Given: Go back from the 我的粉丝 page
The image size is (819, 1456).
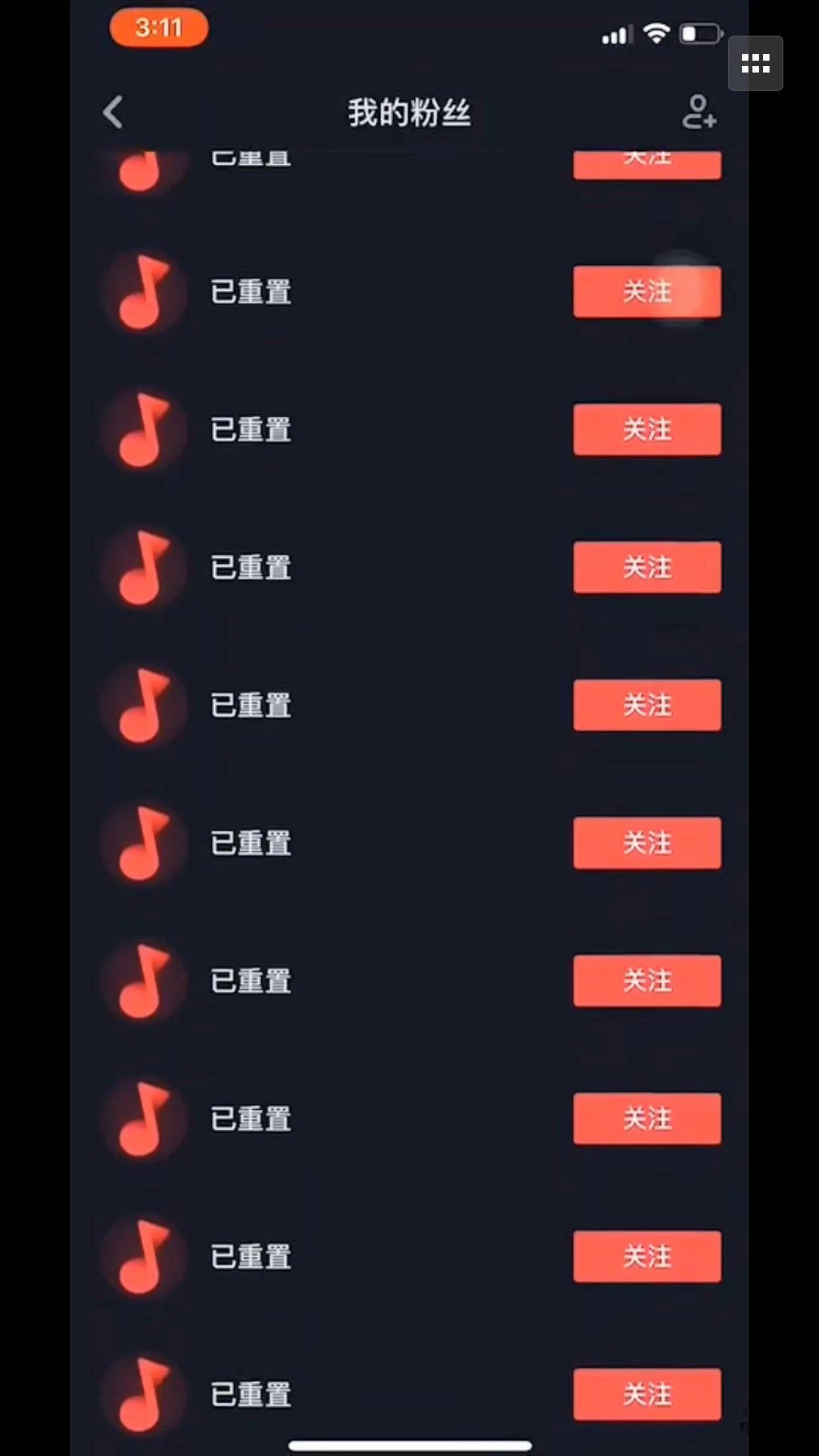Looking at the screenshot, I should [x=113, y=112].
